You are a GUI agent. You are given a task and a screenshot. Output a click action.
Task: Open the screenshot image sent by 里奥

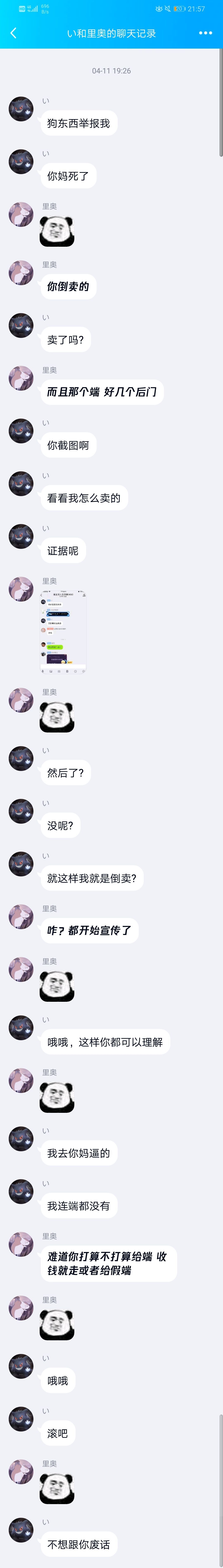tap(63, 631)
